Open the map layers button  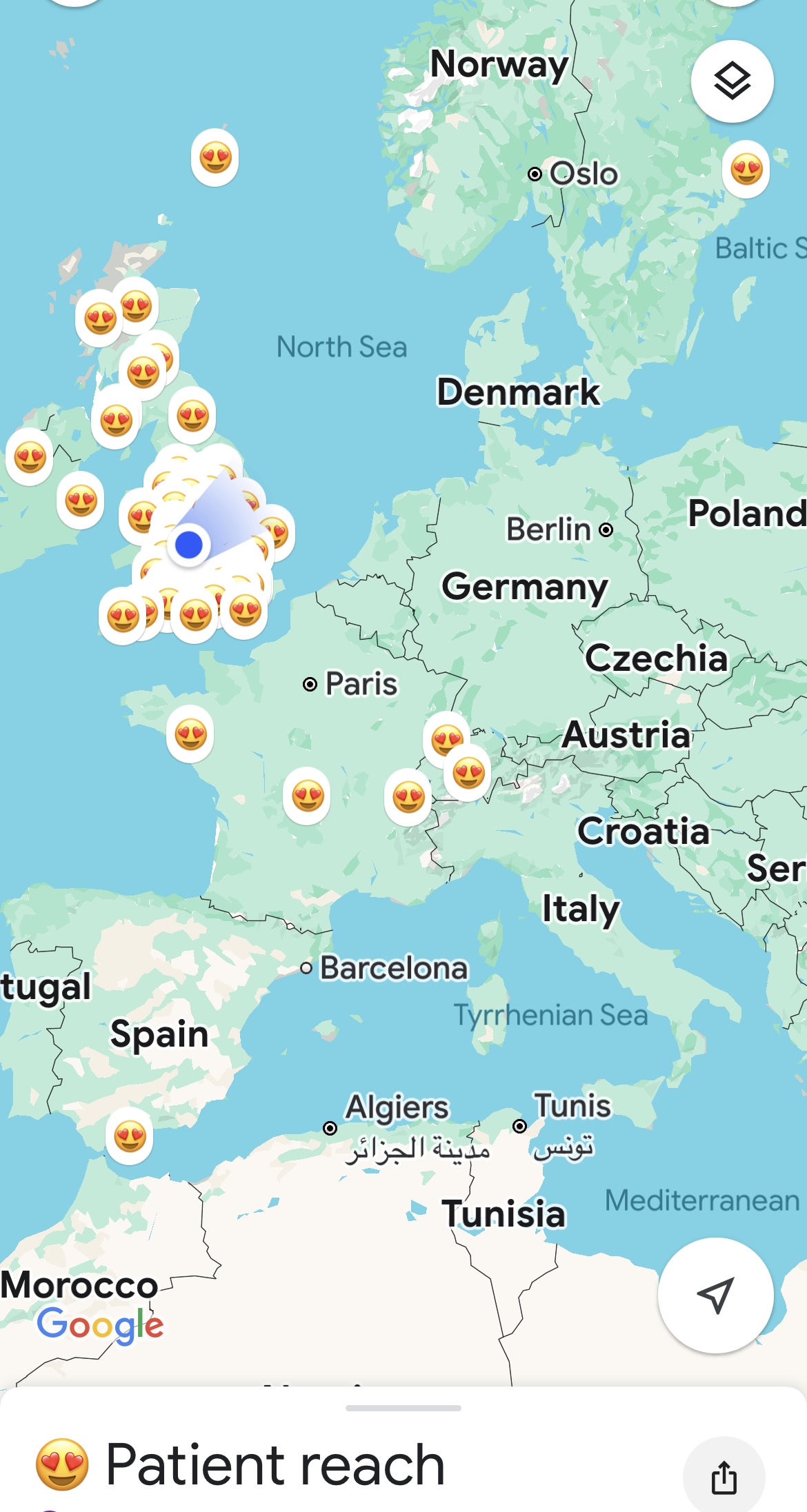point(732,81)
